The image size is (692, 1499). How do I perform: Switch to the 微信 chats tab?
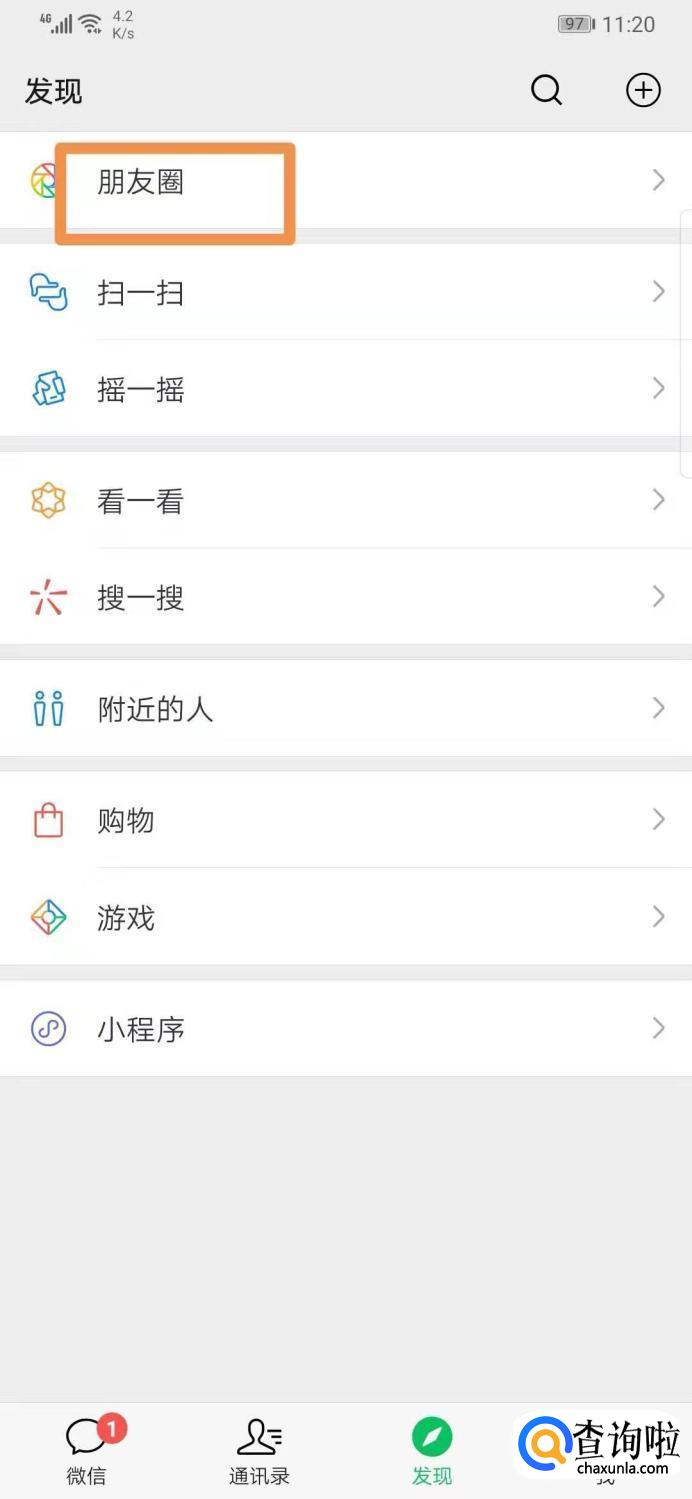[86, 1450]
